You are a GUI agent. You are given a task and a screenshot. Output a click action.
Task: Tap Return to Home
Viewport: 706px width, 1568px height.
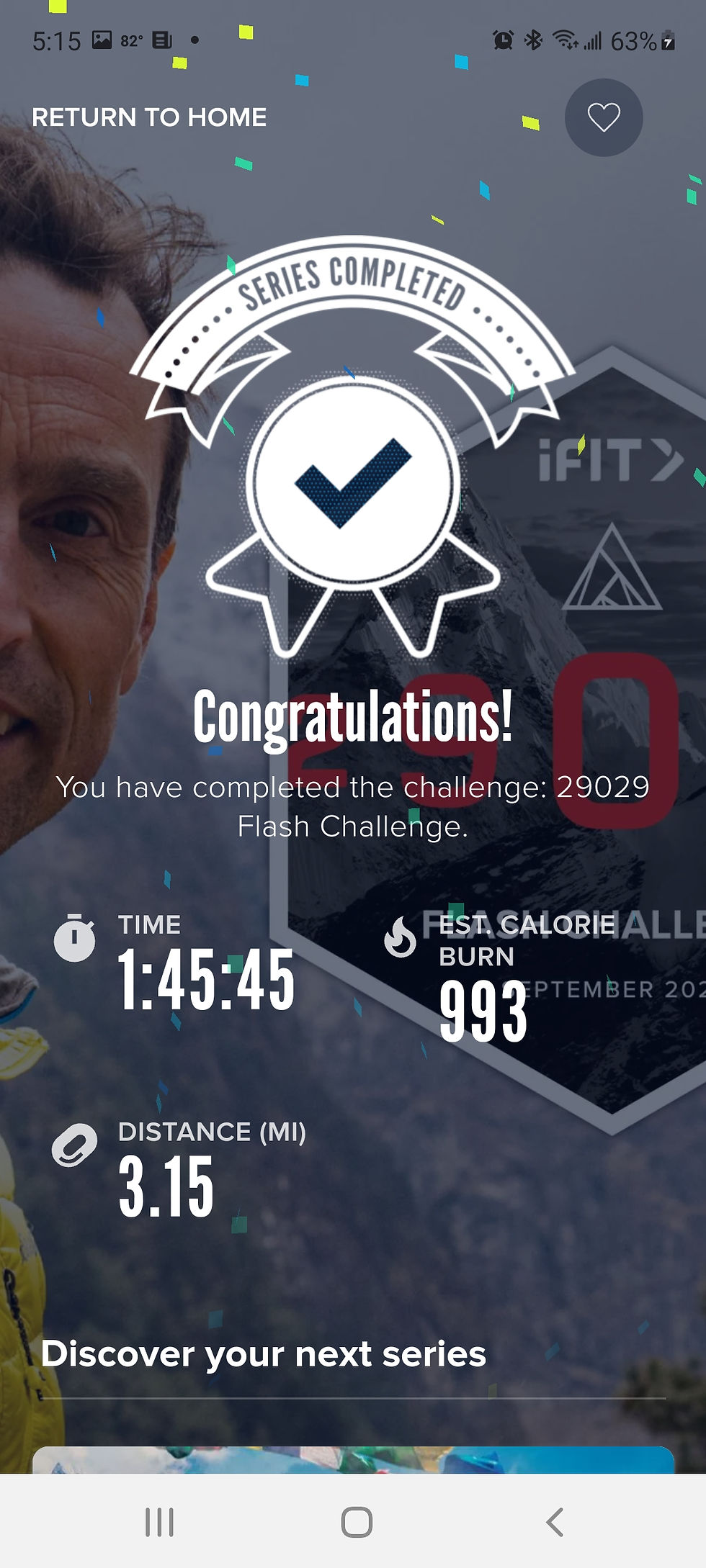149,117
